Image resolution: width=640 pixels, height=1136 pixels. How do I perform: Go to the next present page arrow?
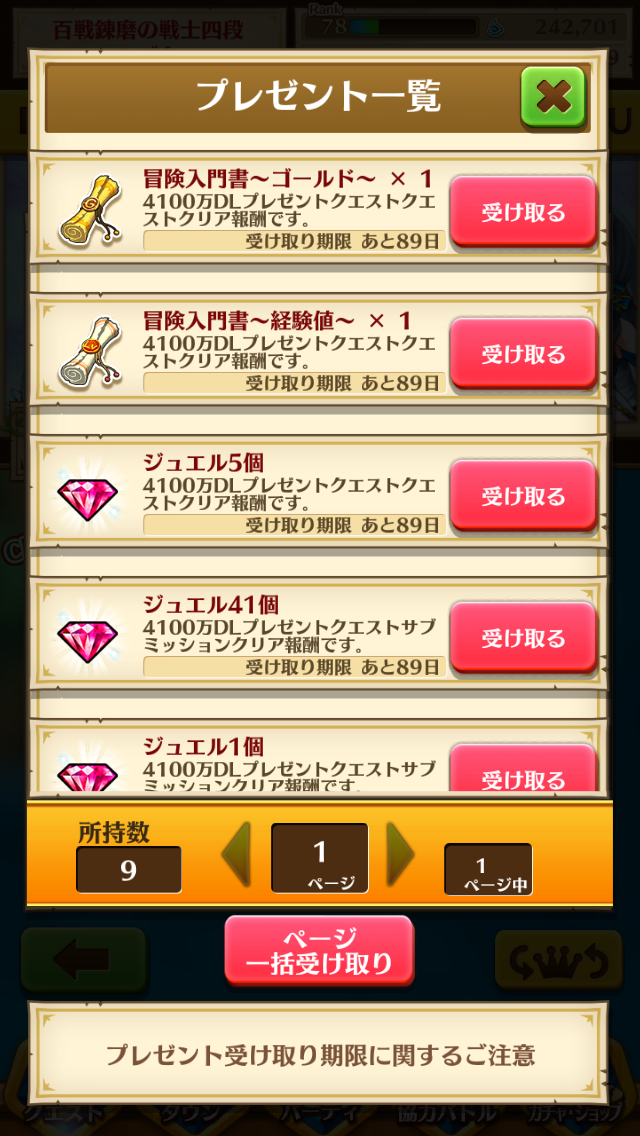tap(401, 856)
